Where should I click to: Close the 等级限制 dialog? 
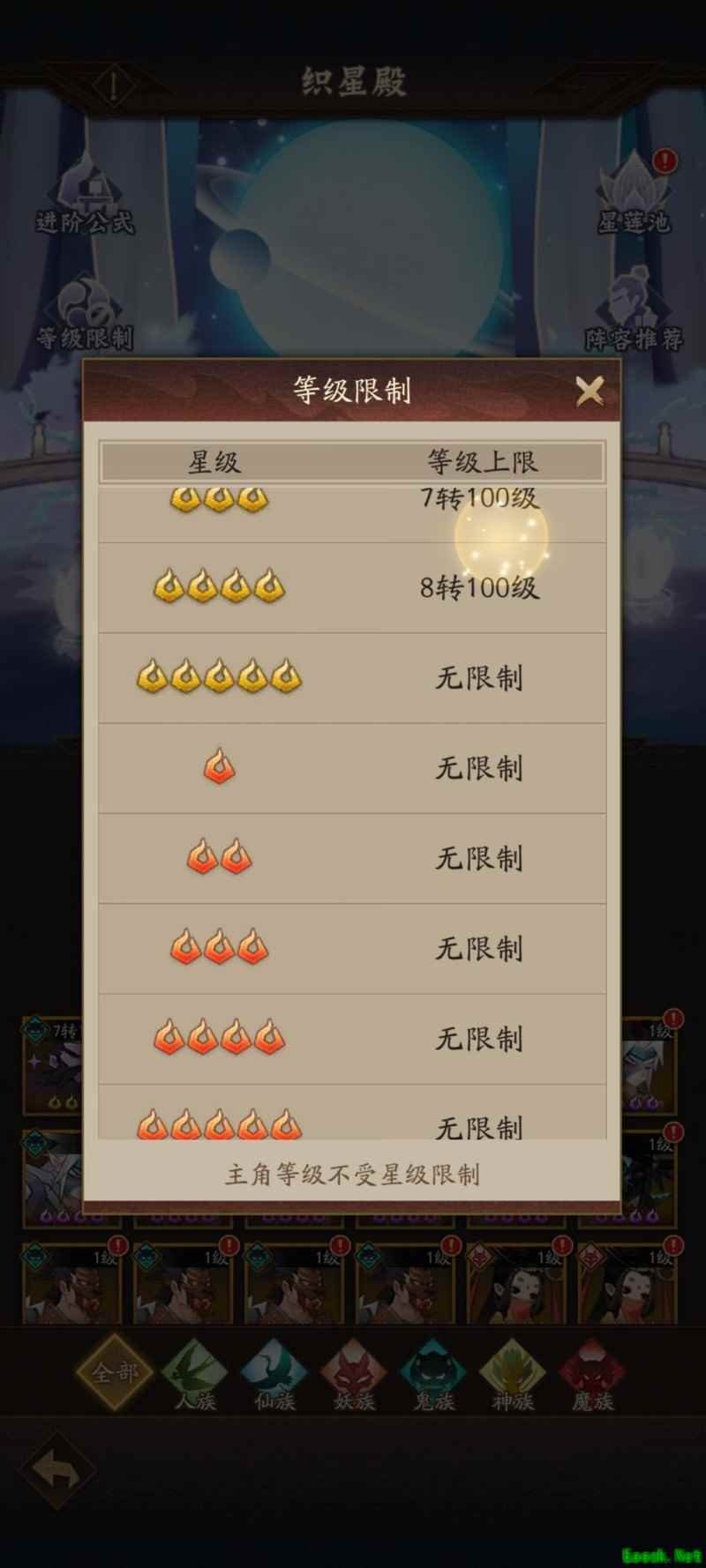pyautogui.click(x=589, y=390)
